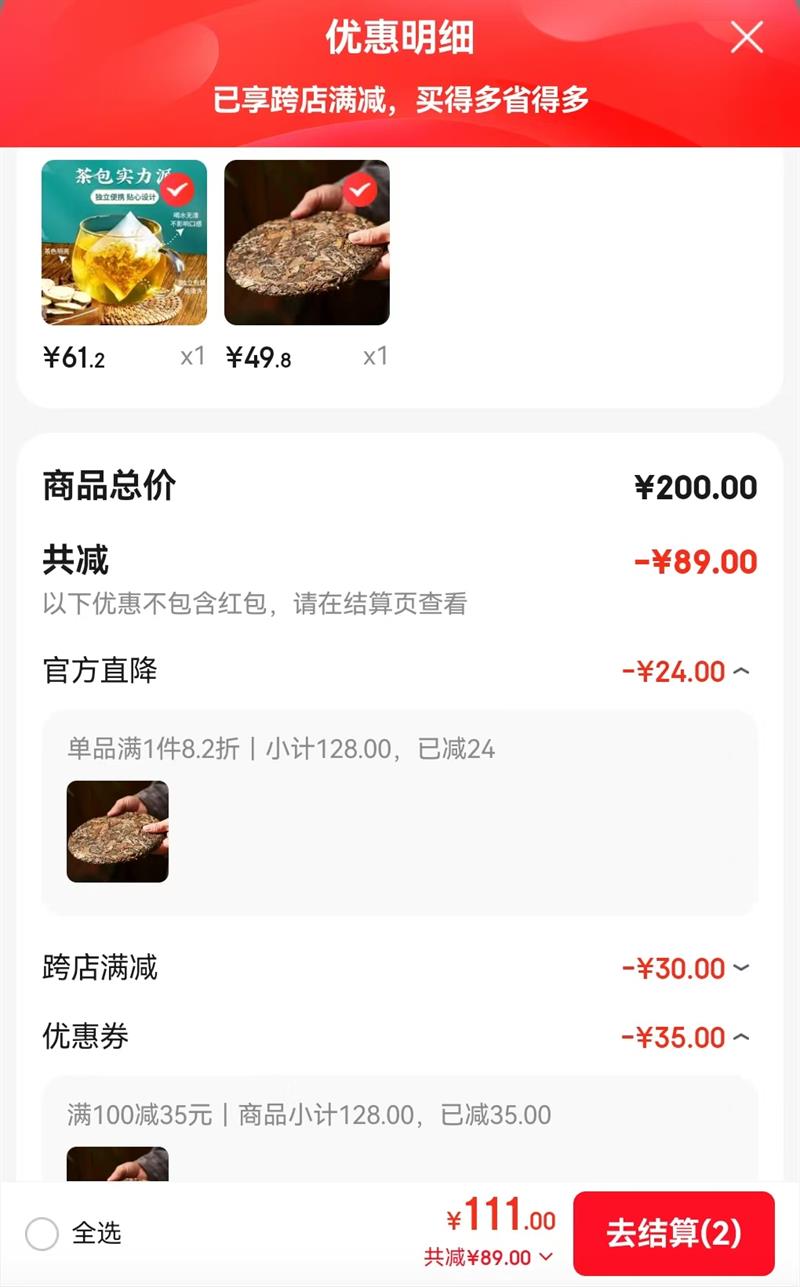Collapse the 共减¥89.00 summary at bottom
This screenshot has height=1287, width=800.
tap(546, 1257)
